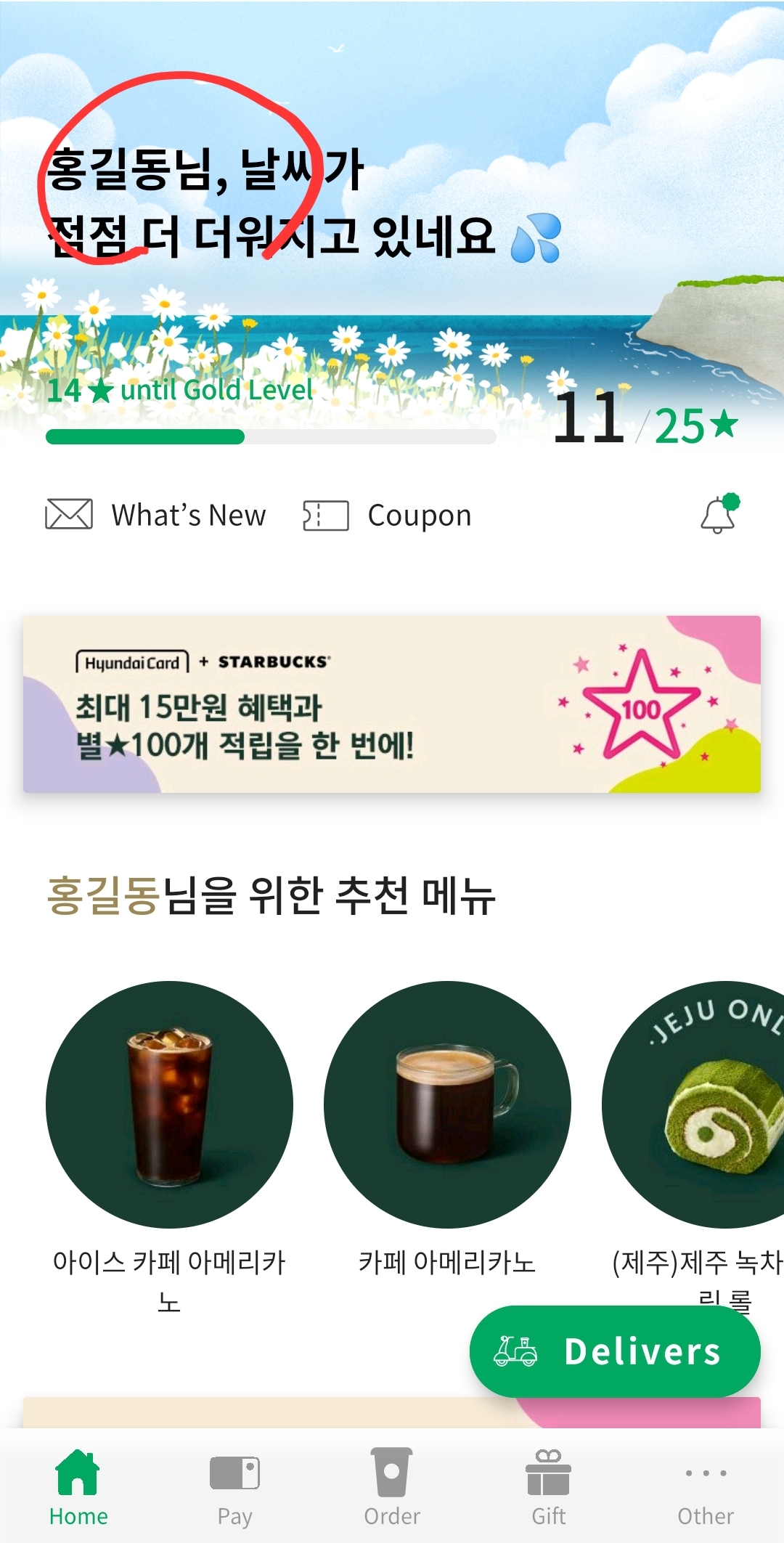Image resolution: width=784 pixels, height=1543 pixels.
Task: Tap the Home tab
Action: (78, 1486)
